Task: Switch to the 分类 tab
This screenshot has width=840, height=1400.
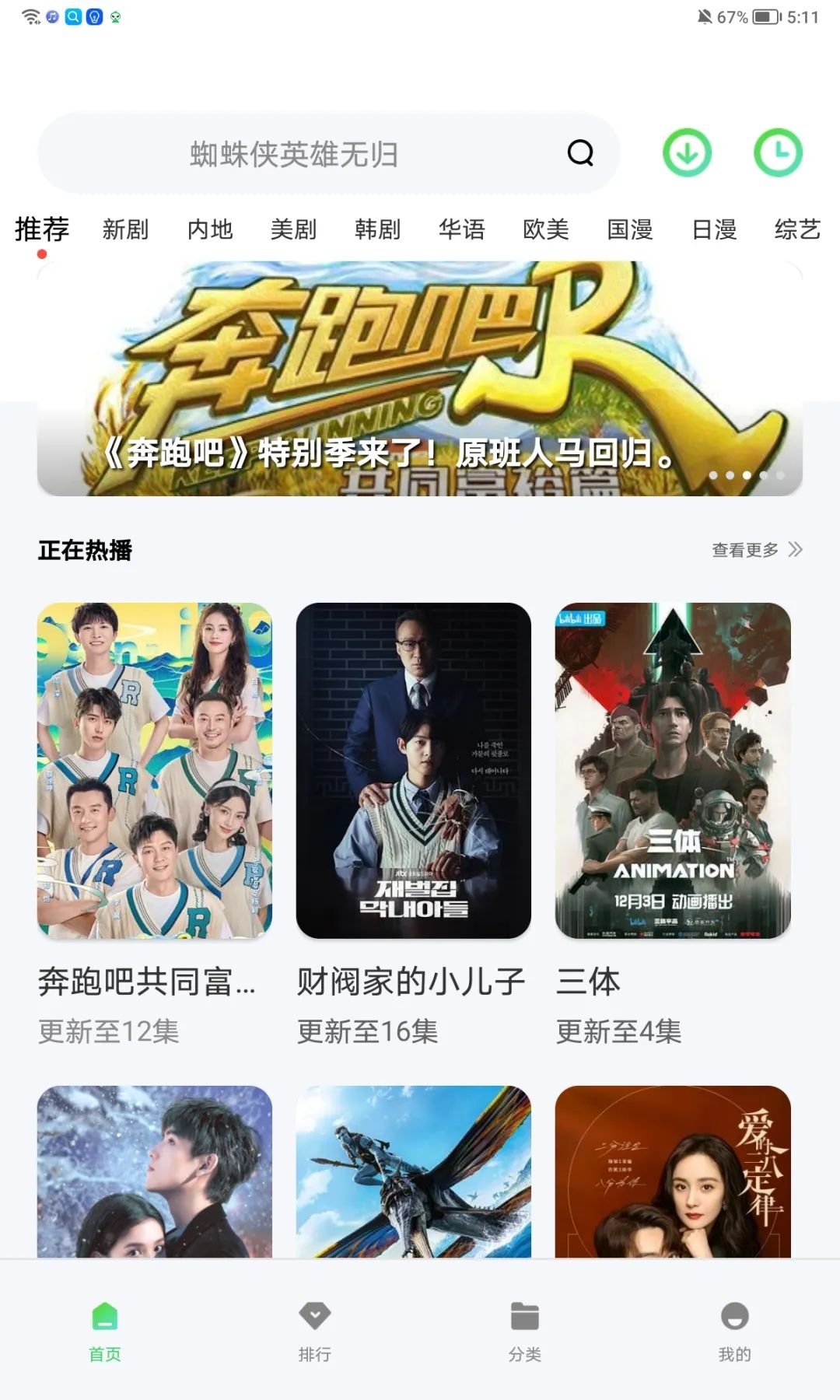Action: pyautogui.click(x=525, y=1329)
